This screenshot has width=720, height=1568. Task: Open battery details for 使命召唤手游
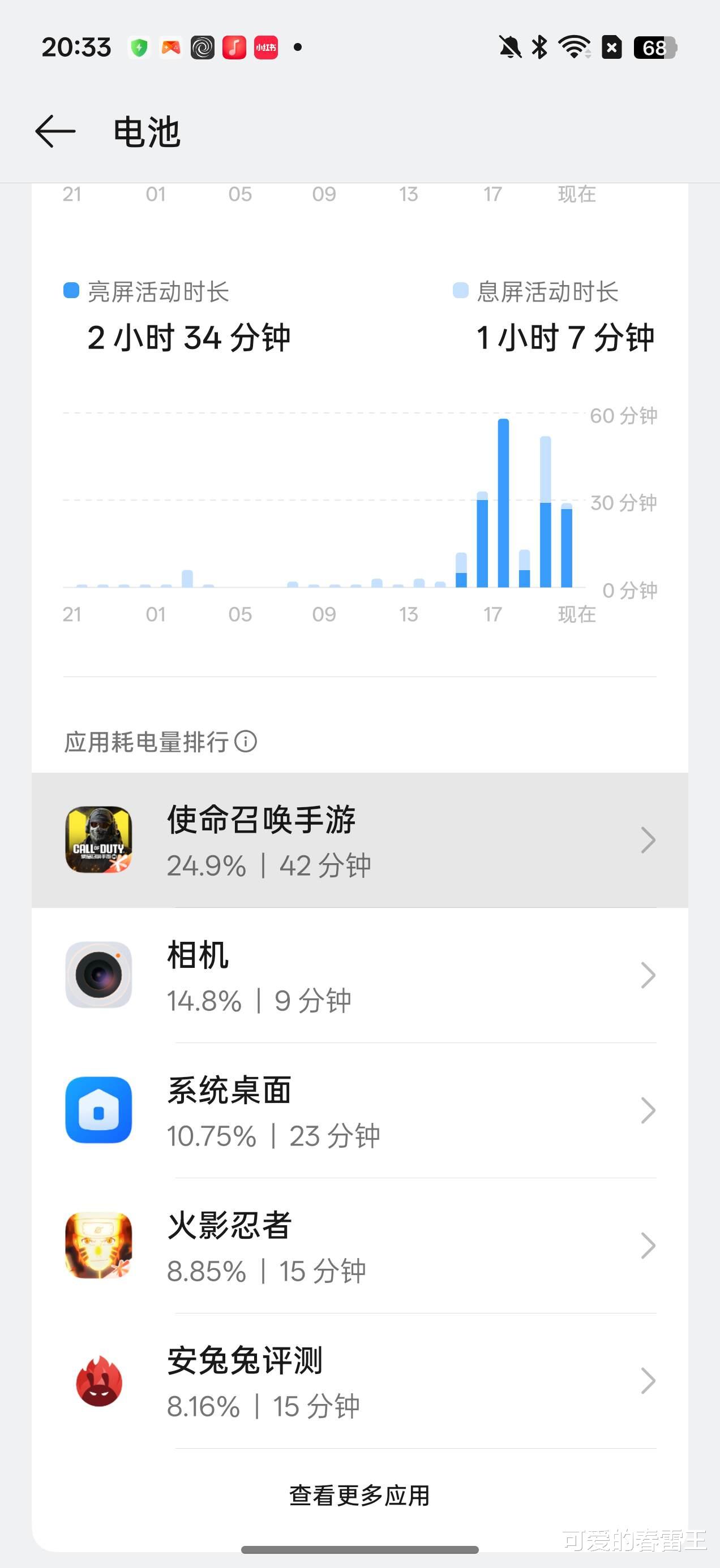359,840
